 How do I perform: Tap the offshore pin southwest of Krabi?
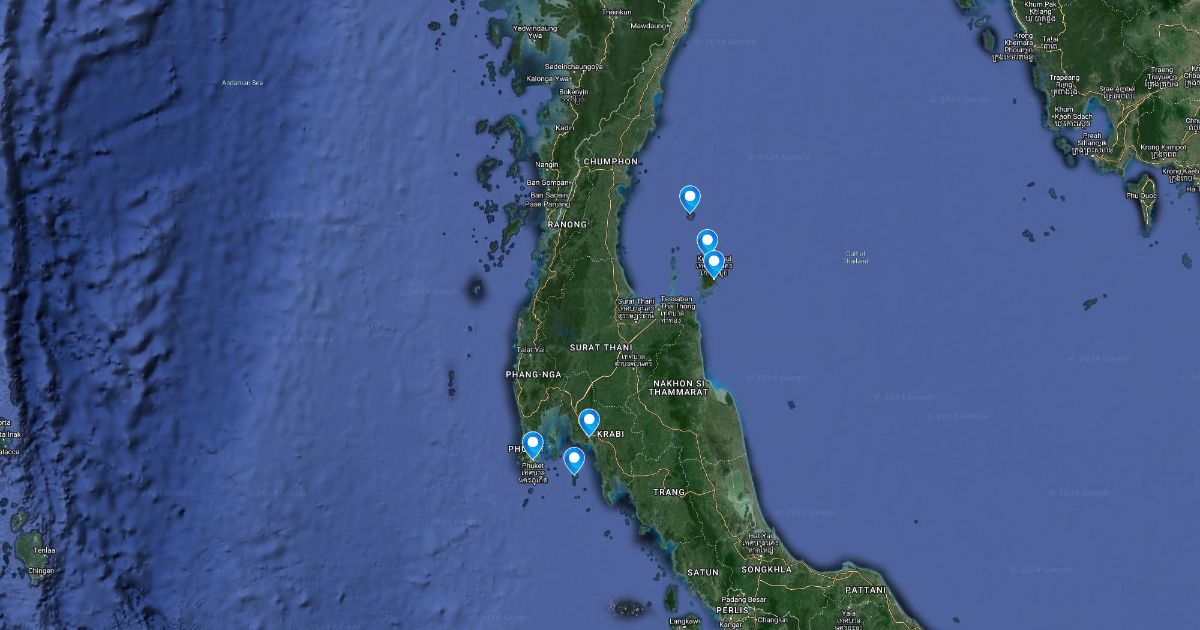pyautogui.click(x=574, y=459)
